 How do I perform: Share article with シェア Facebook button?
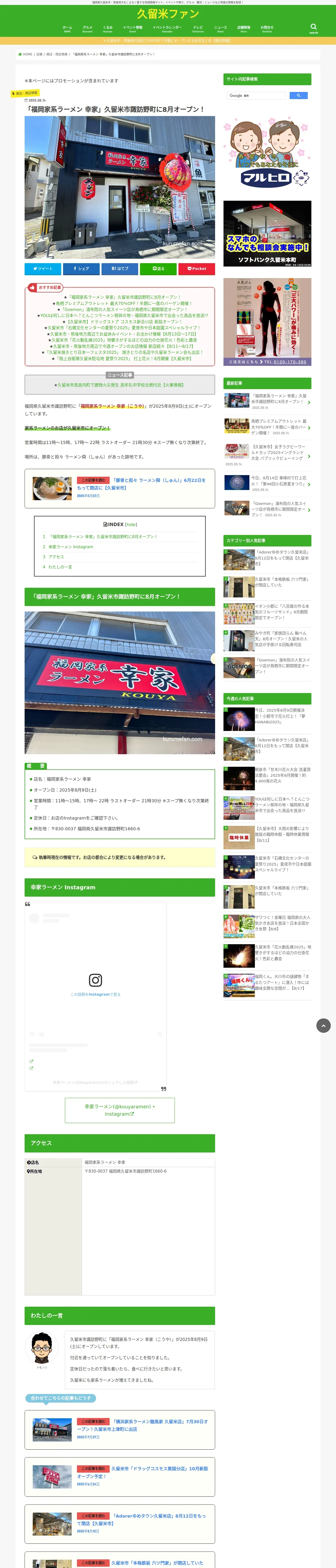tap(81, 268)
